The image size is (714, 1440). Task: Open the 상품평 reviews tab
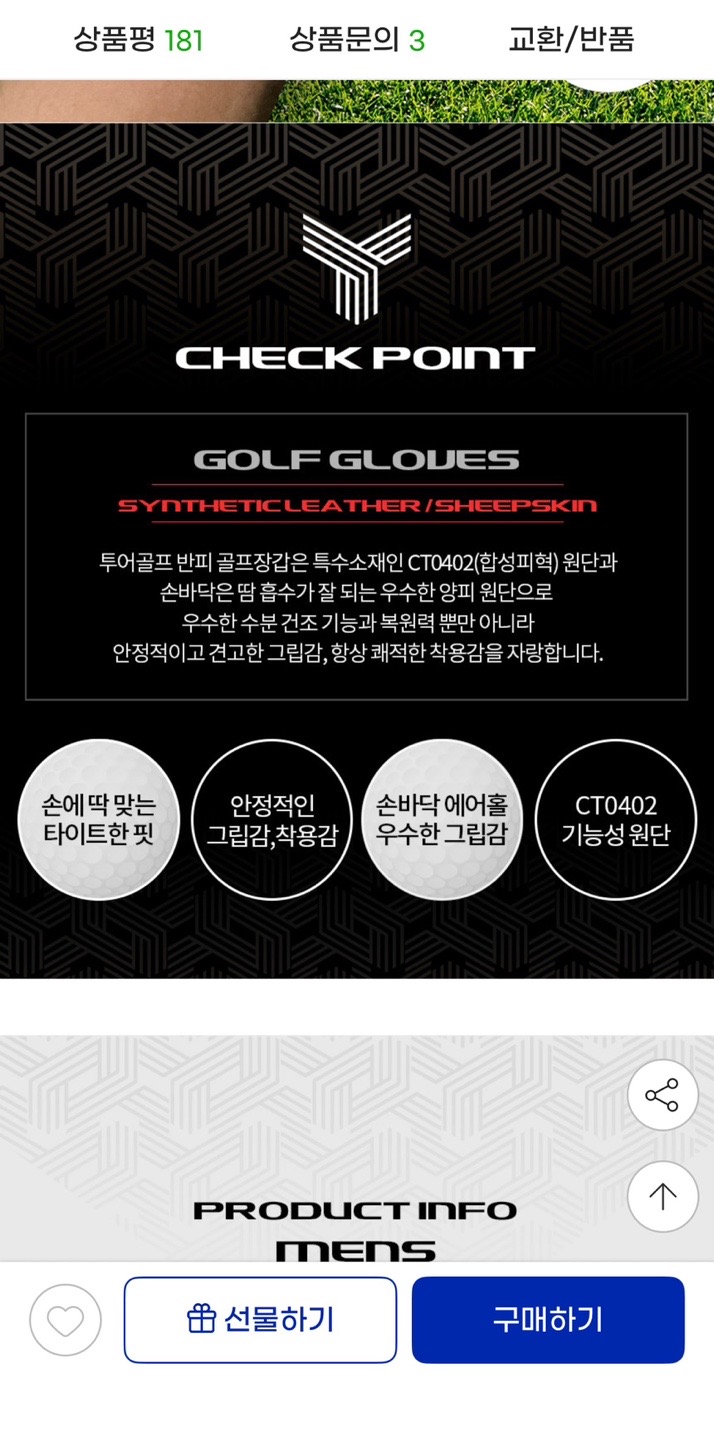138,40
